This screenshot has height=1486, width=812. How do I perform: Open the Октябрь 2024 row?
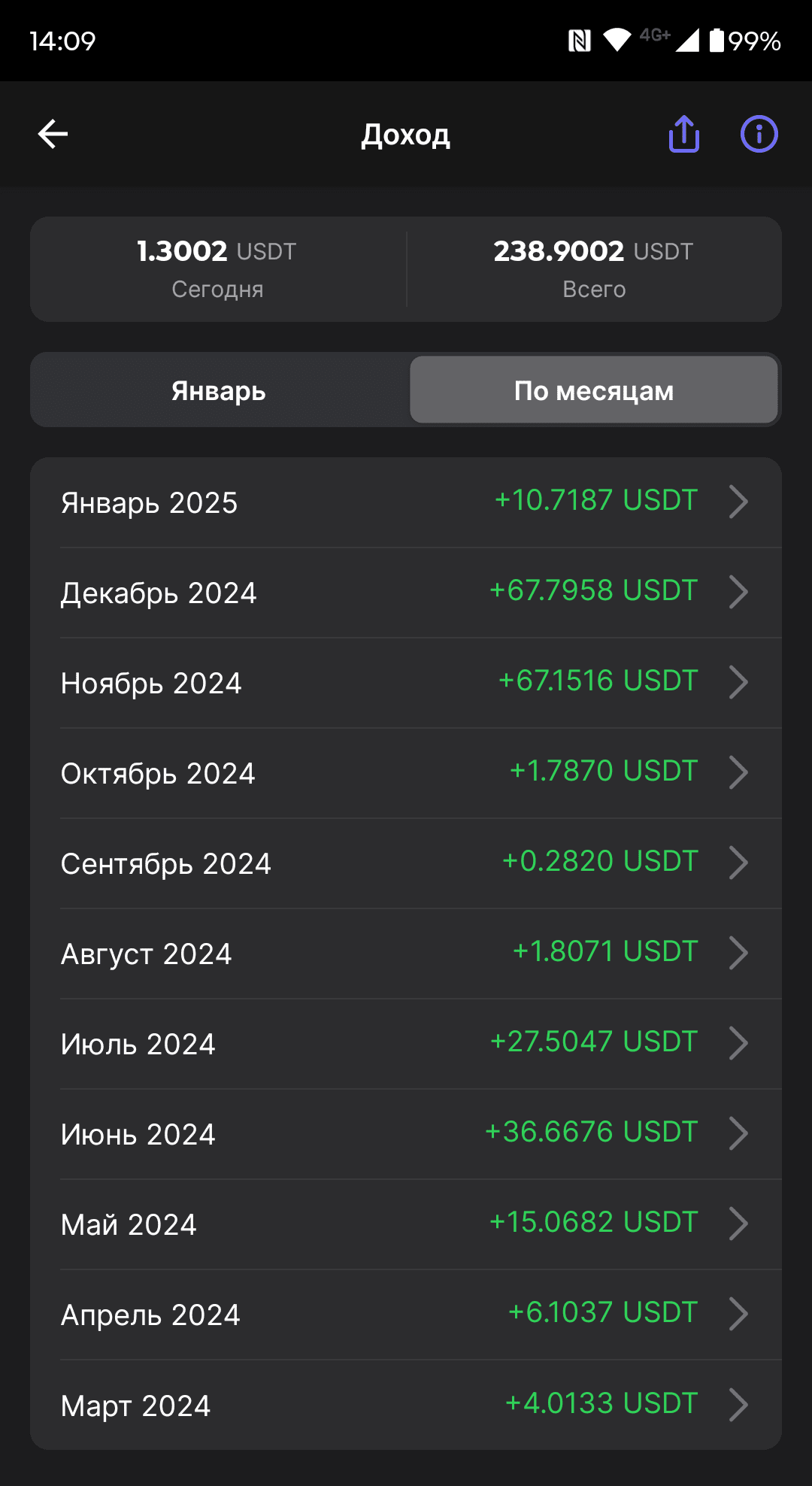point(406,773)
